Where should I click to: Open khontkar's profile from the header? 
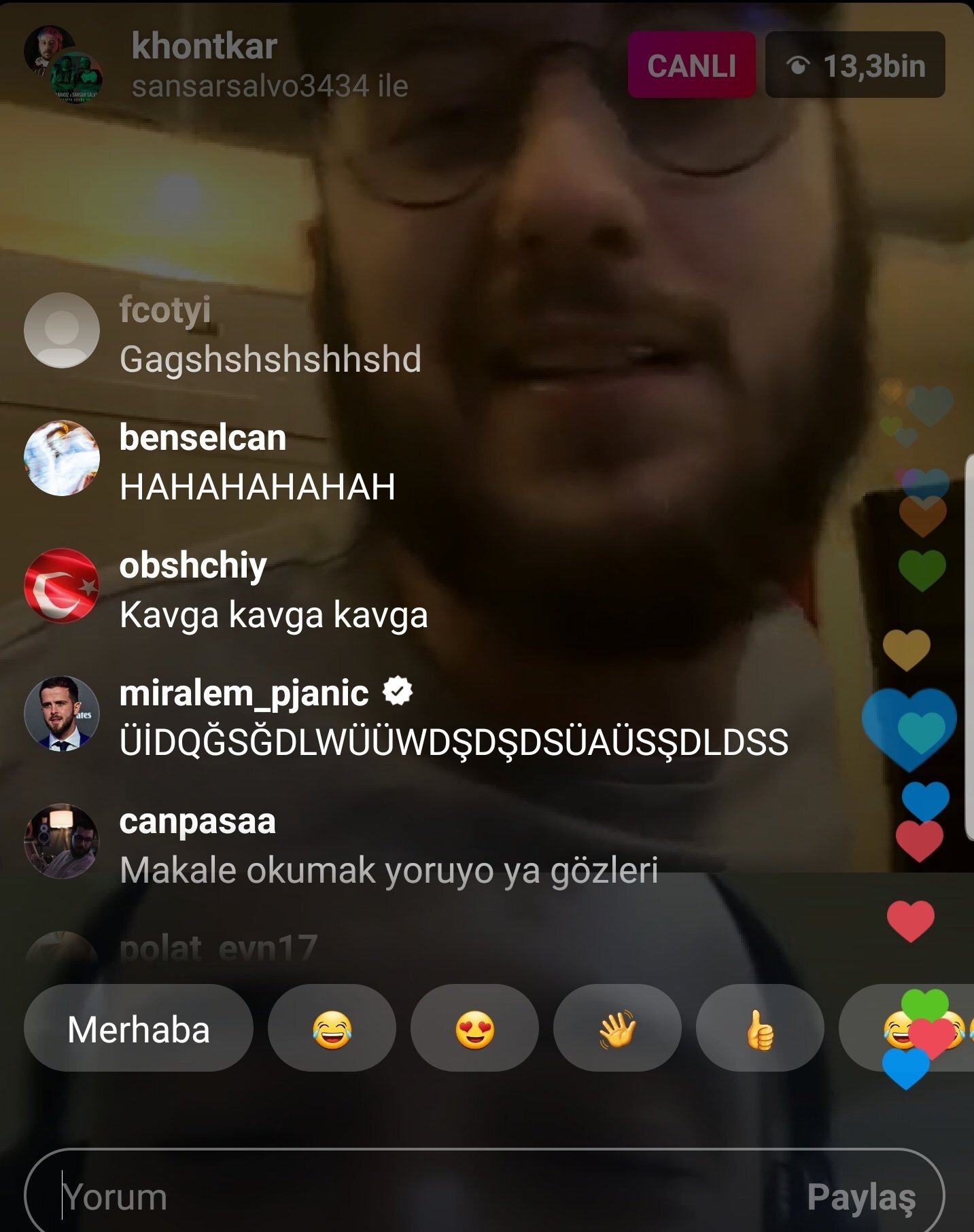coord(204,48)
